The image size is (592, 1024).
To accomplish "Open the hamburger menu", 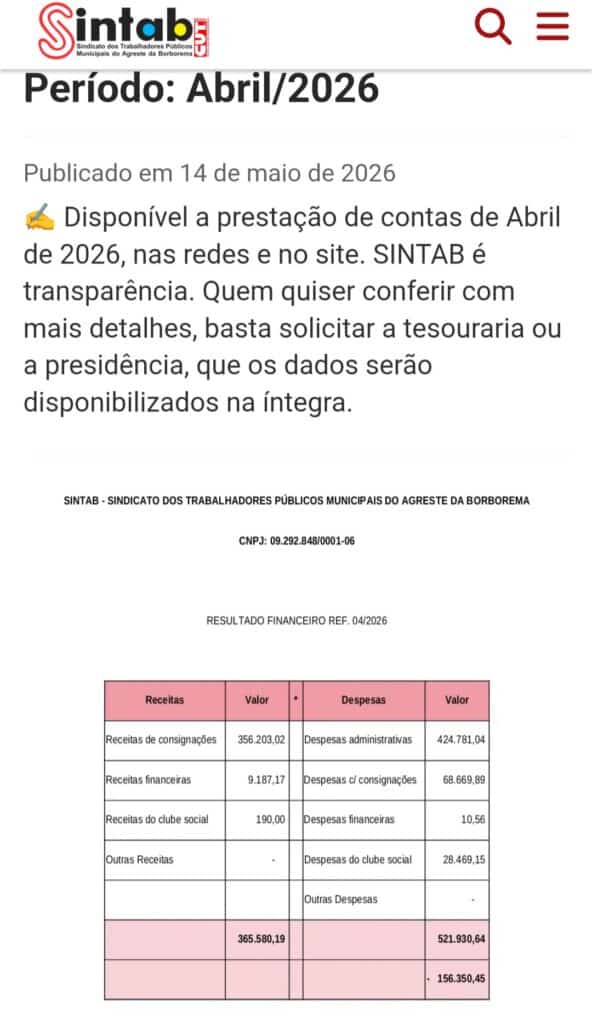I will coord(553,26).
